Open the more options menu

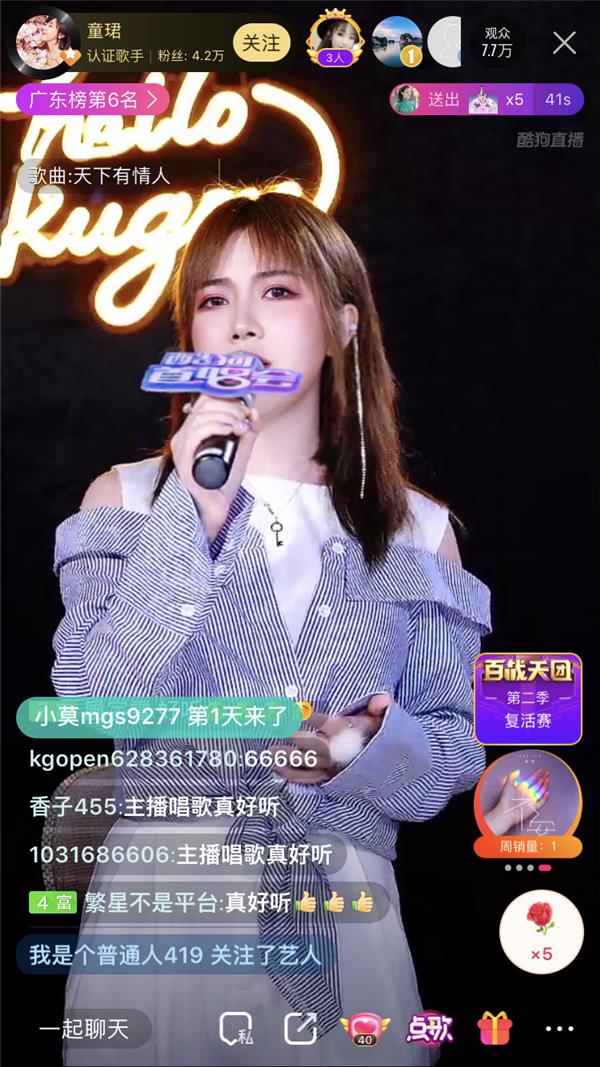click(559, 1029)
